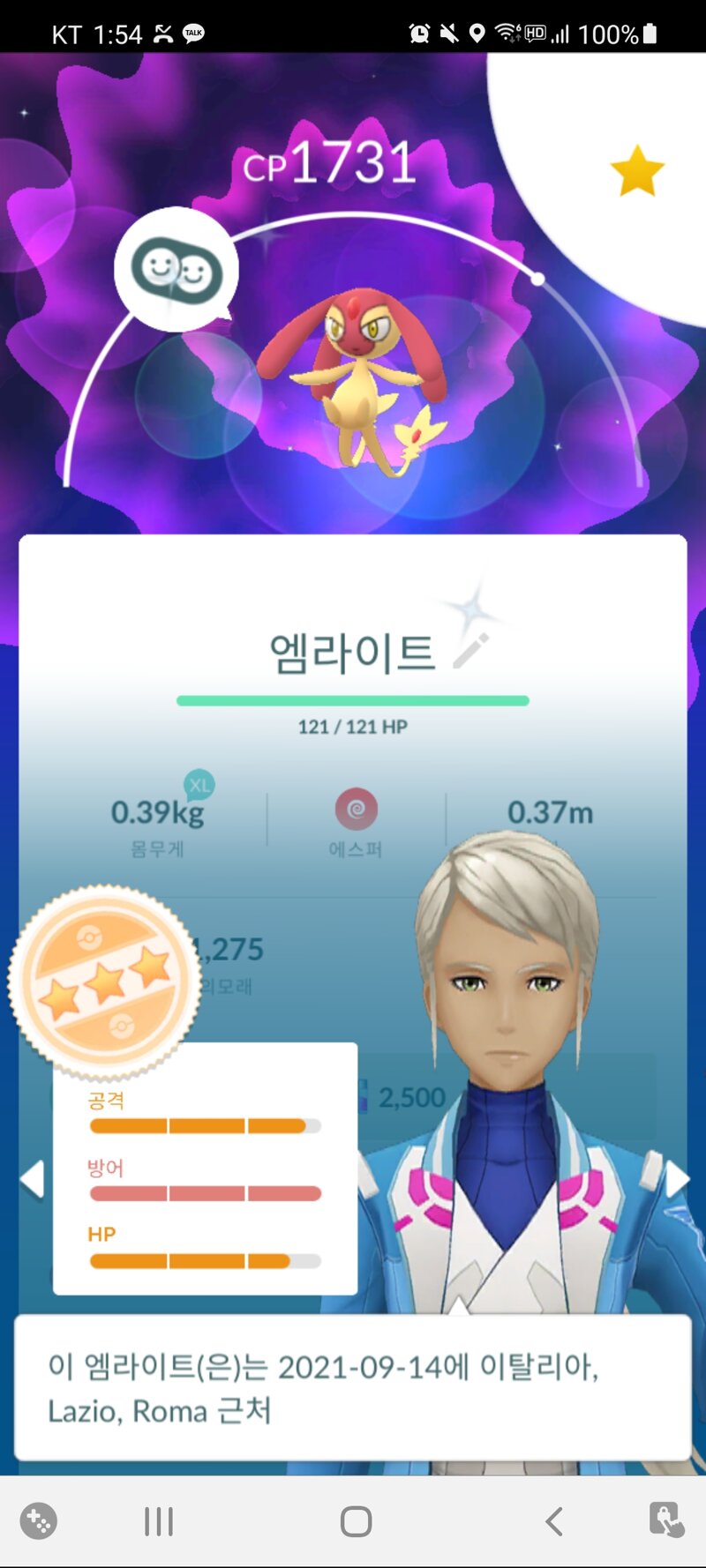This screenshot has height=1568, width=706.
Task: Go back with the system back button
Action: (x=554, y=1521)
